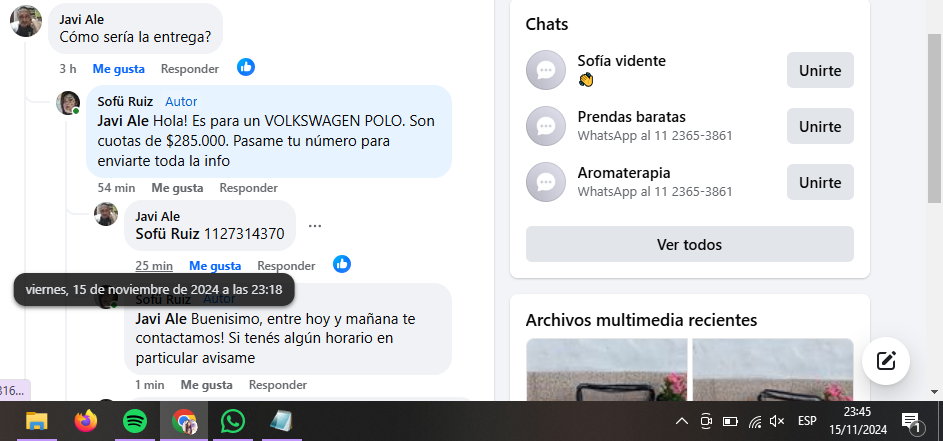The width and height of the screenshot is (943, 441).
Task: Join the Sofía vidente chat
Action: tap(820, 70)
